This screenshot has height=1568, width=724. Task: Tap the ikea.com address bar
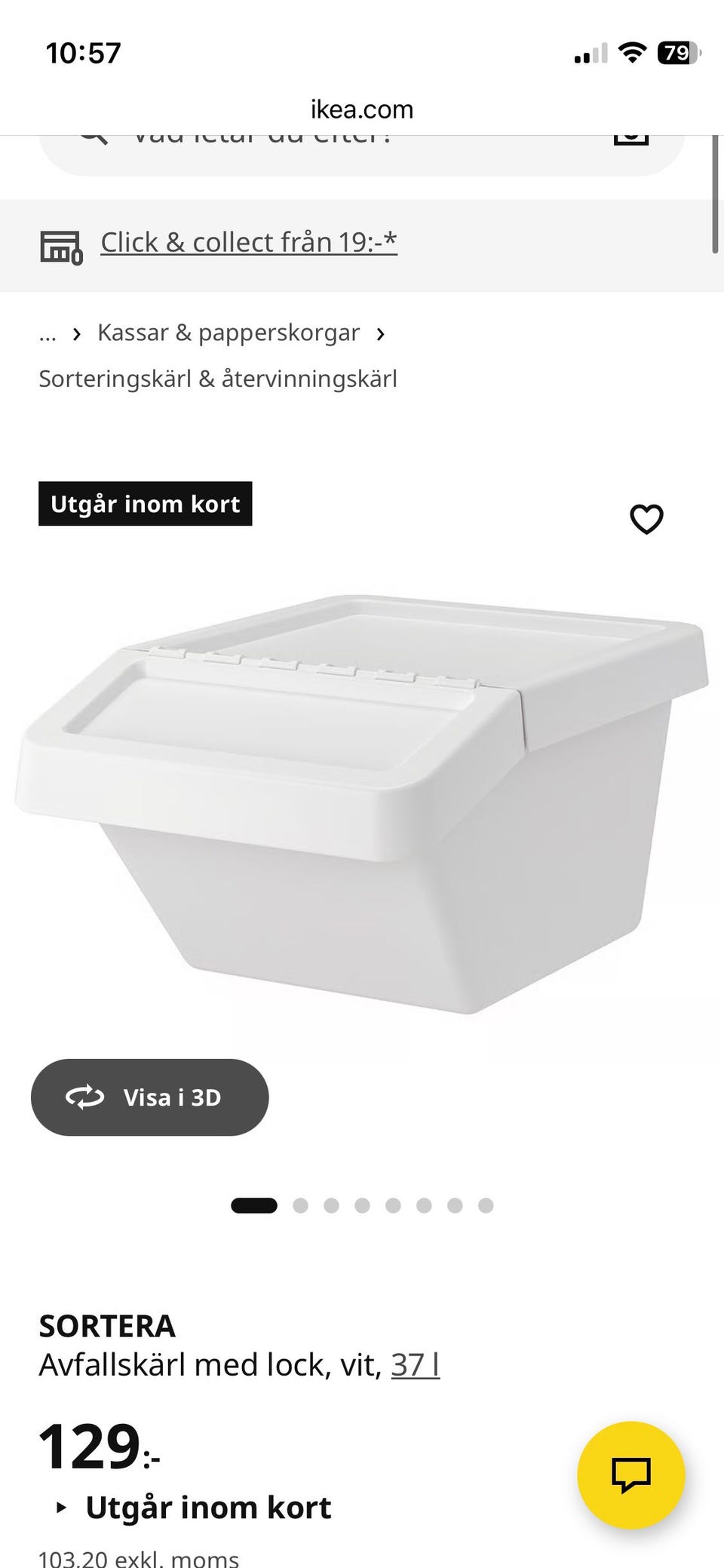click(362, 109)
